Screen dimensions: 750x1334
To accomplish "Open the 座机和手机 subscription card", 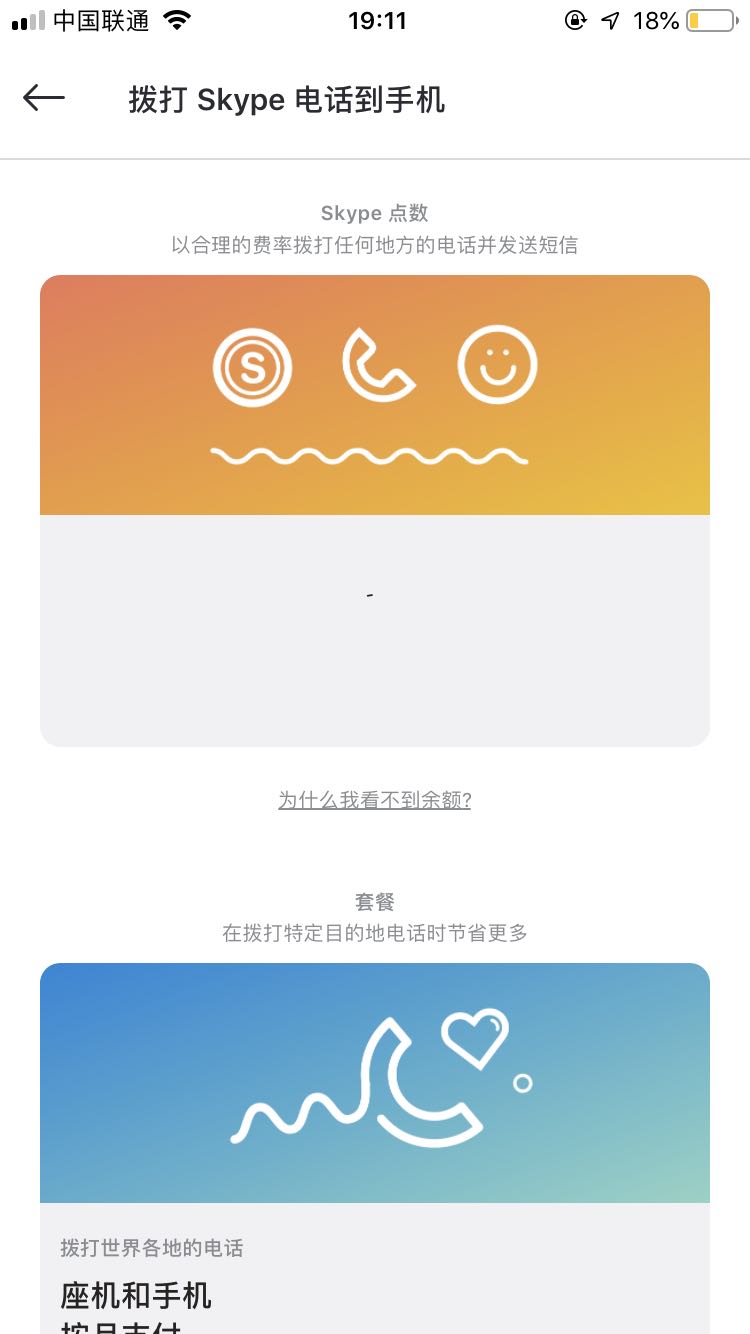I will pos(374,1150).
